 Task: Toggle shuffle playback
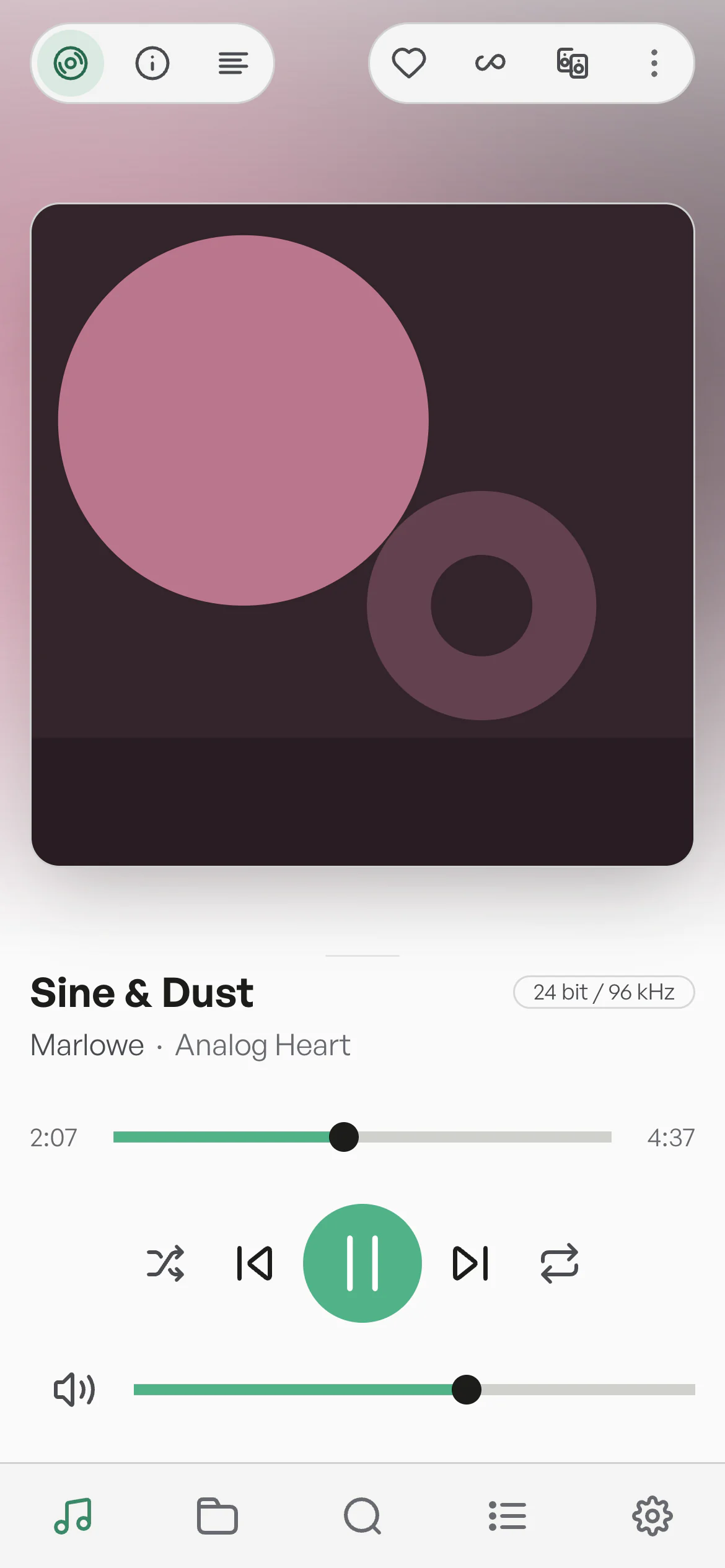[165, 1263]
